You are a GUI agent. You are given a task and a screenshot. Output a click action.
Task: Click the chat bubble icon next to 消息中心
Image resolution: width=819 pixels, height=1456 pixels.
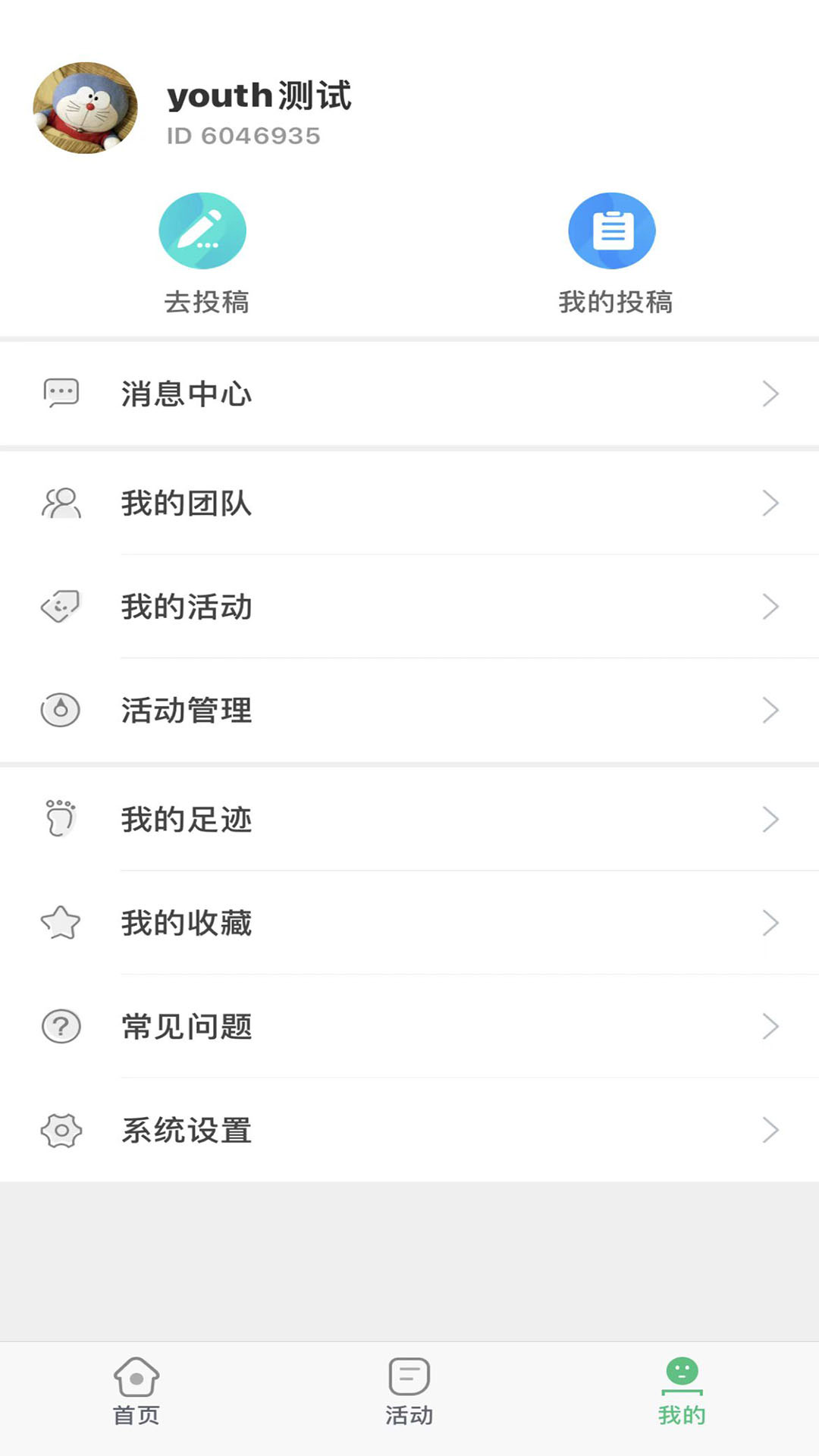pos(61,393)
